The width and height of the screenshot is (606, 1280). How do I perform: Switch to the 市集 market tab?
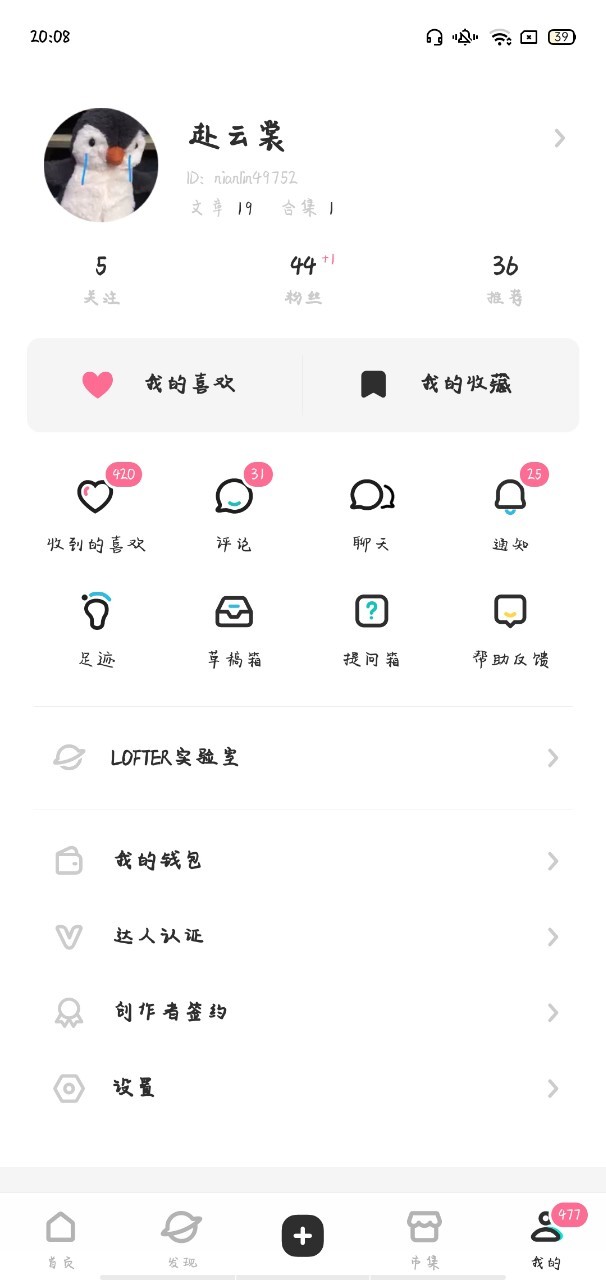pyautogui.click(x=424, y=1238)
